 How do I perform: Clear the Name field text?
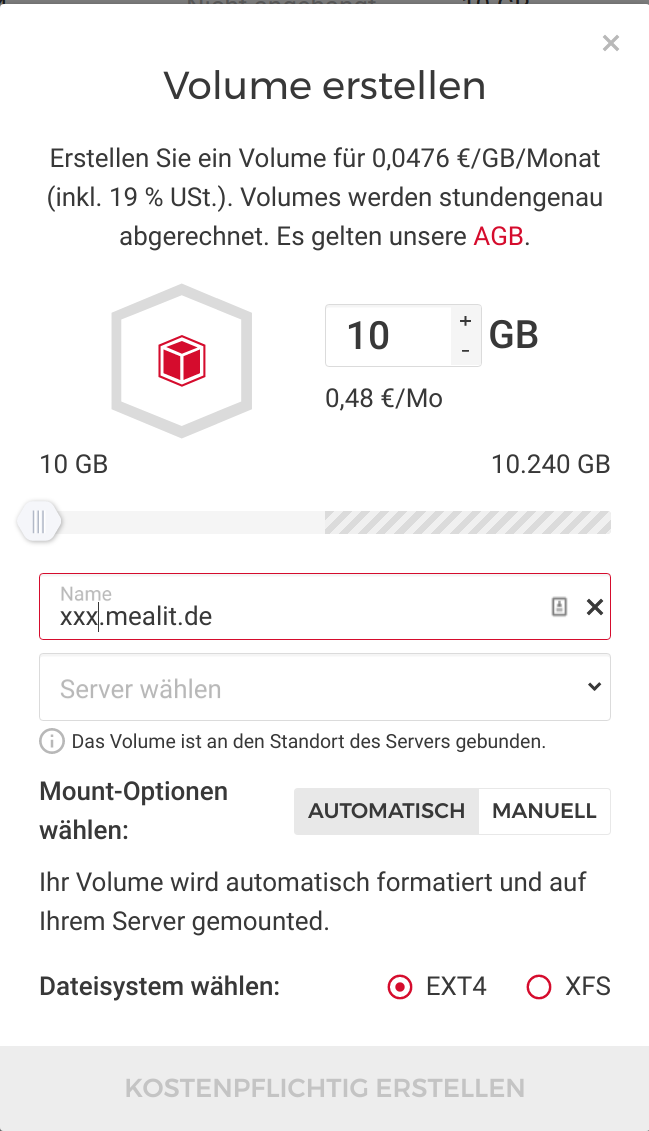[x=595, y=607]
